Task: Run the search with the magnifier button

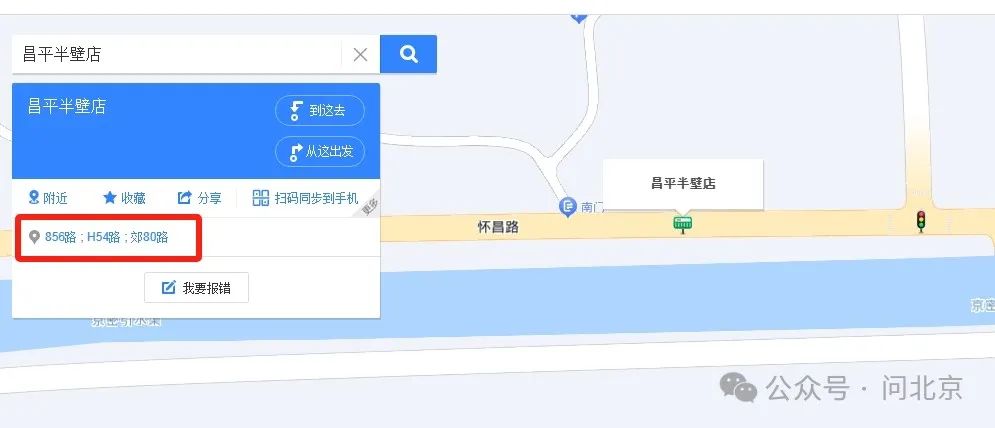Action: click(x=408, y=54)
